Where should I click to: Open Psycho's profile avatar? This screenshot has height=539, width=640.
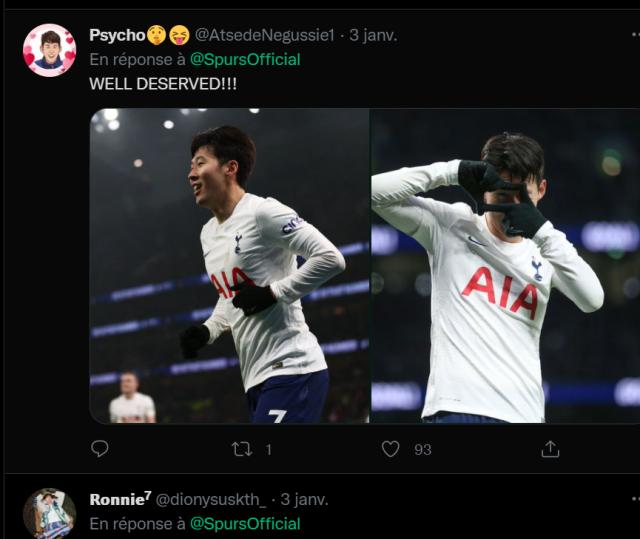point(49,50)
